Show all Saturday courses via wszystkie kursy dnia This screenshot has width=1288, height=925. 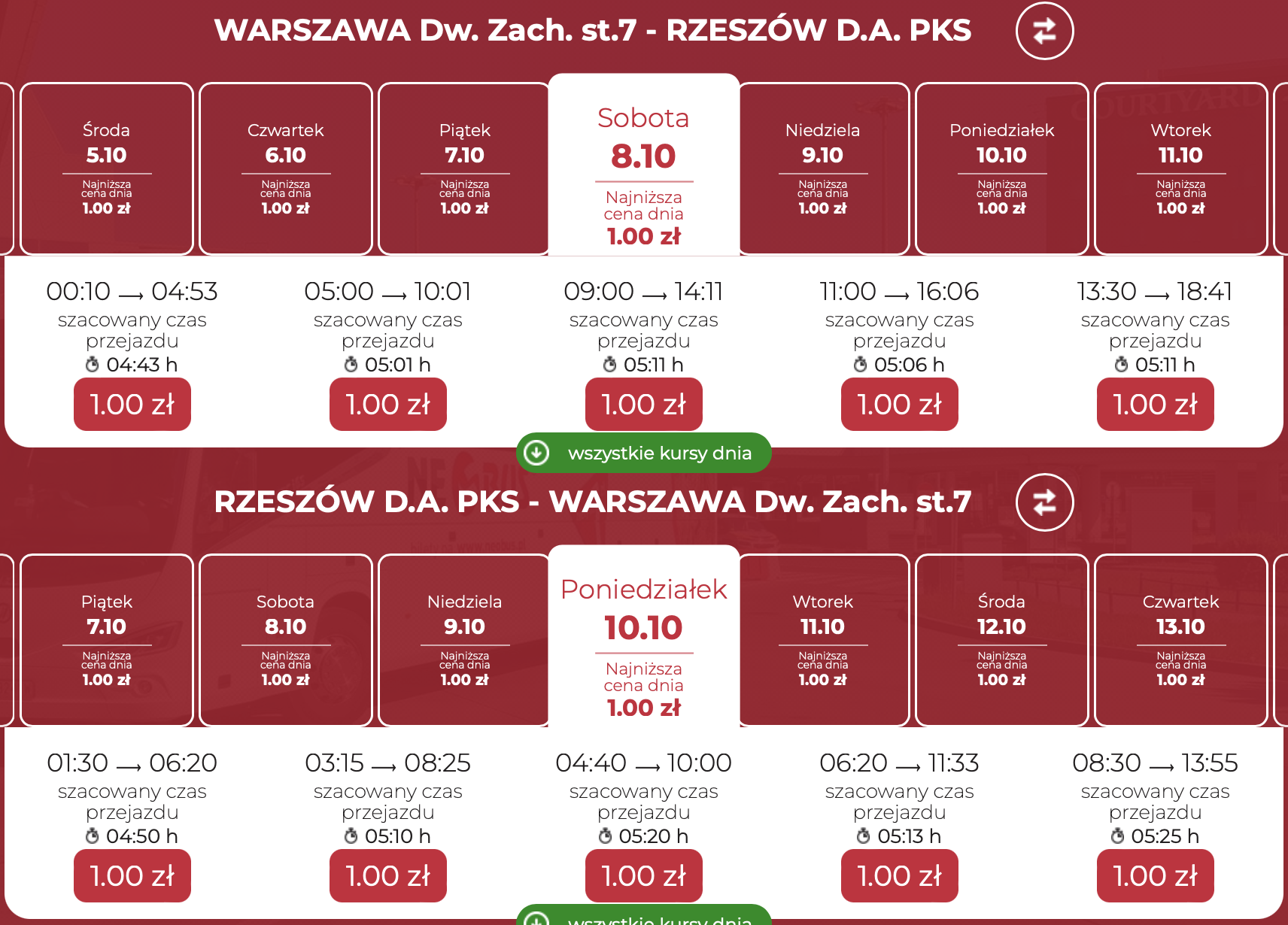644,453
